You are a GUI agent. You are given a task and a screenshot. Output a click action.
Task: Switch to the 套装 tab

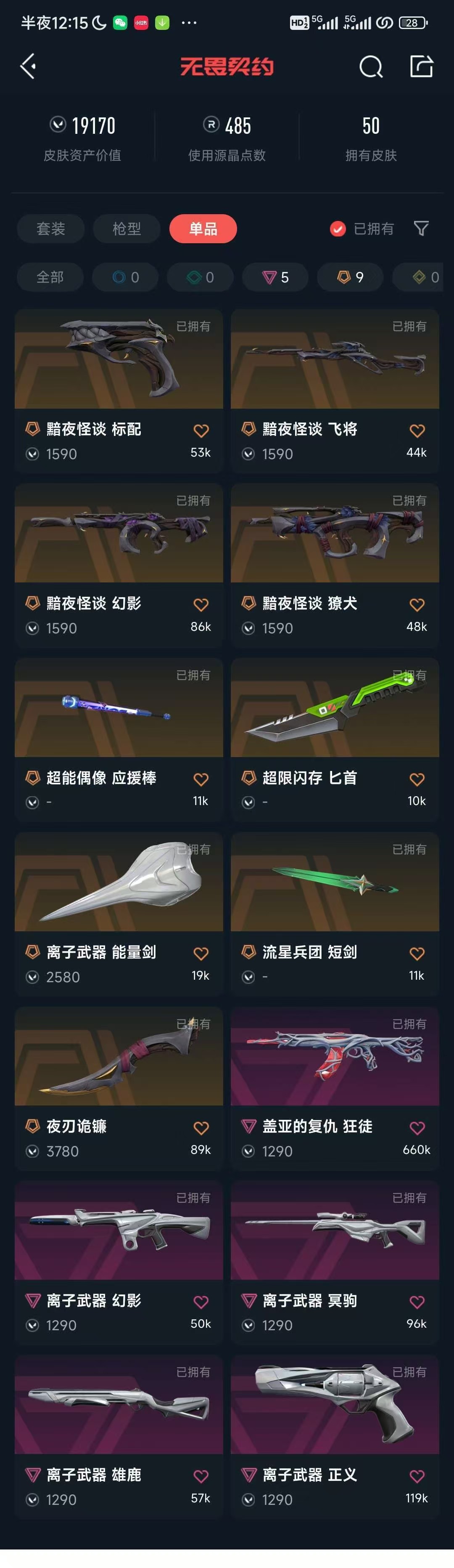[x=50, y=229]
